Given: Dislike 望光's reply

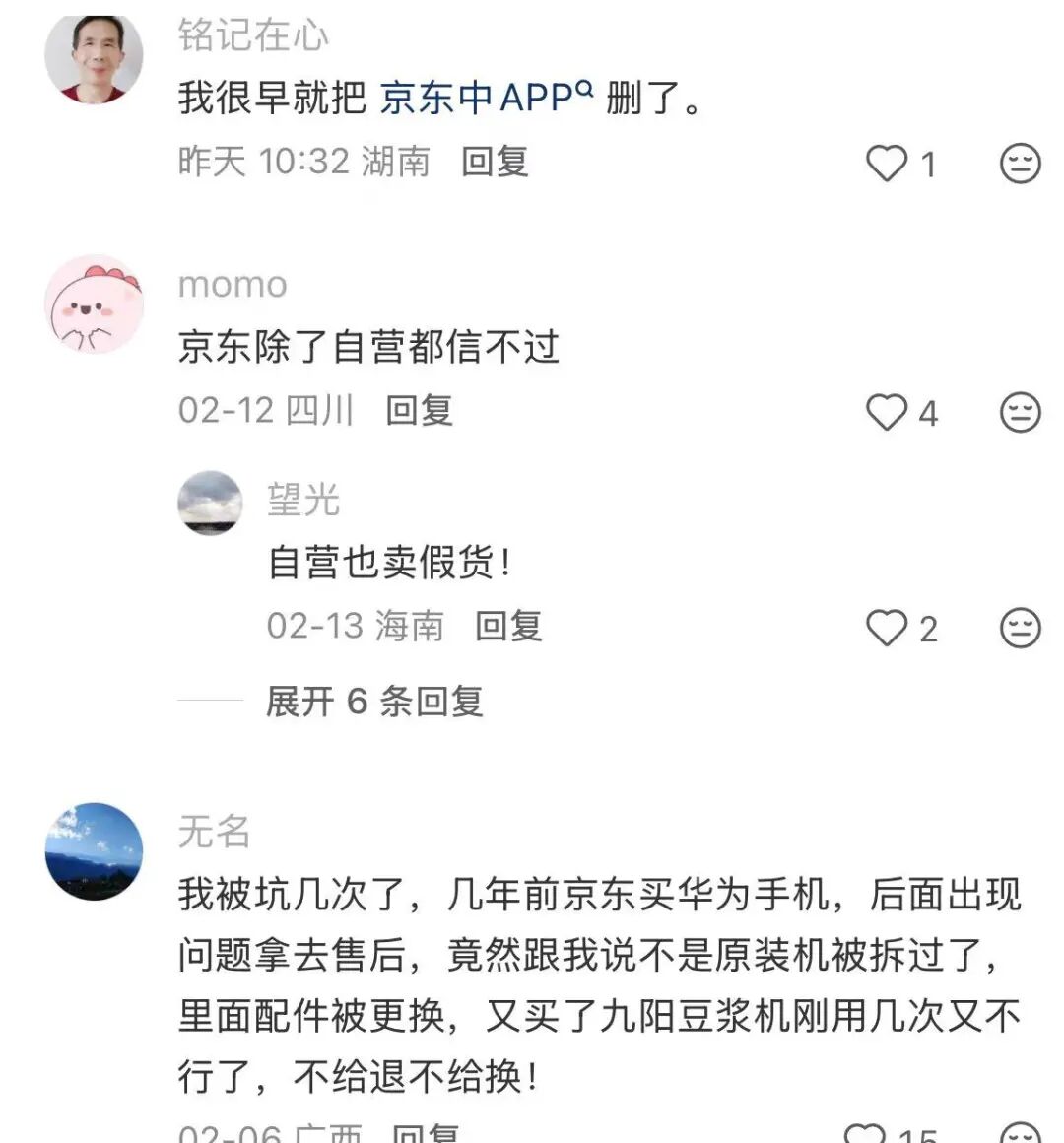Looking at the screenshot, I should 1020,628.
